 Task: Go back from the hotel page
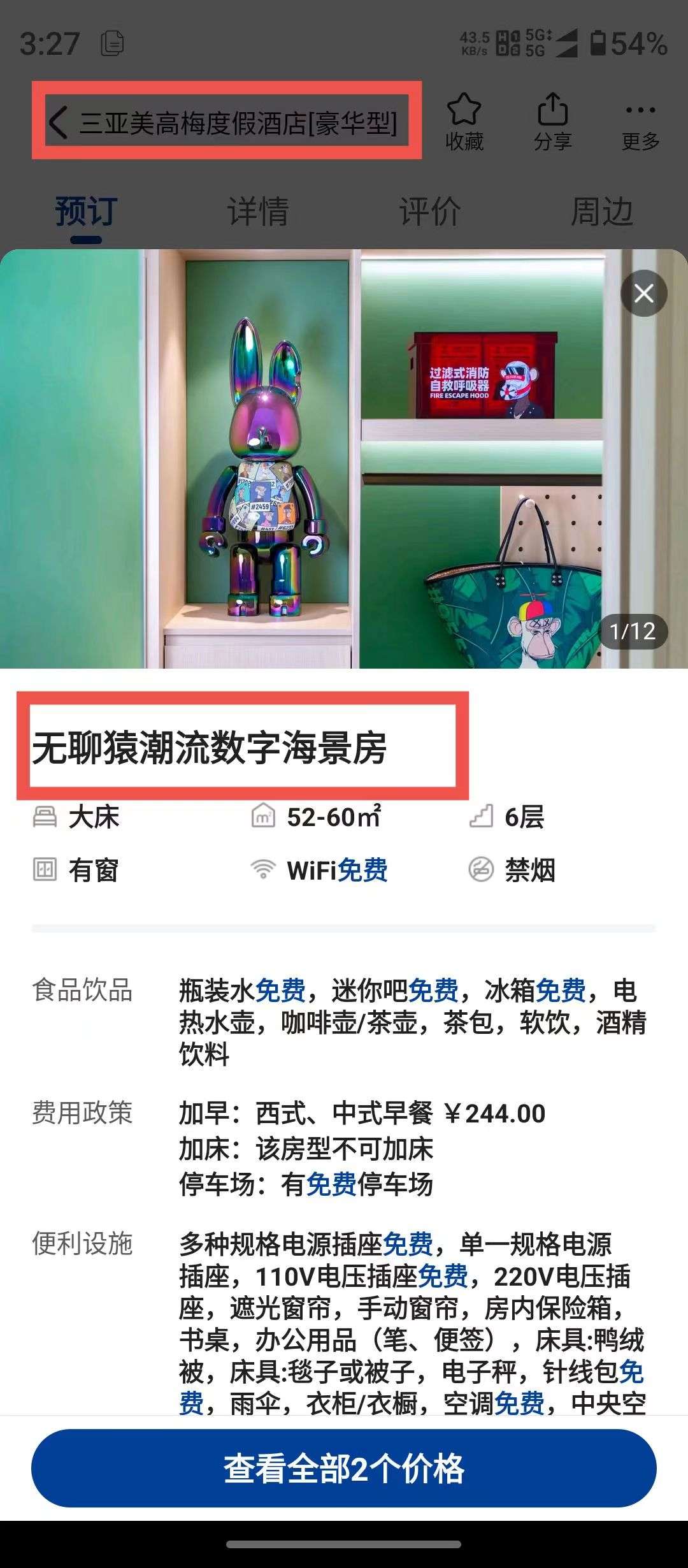(x=59, y=122)
